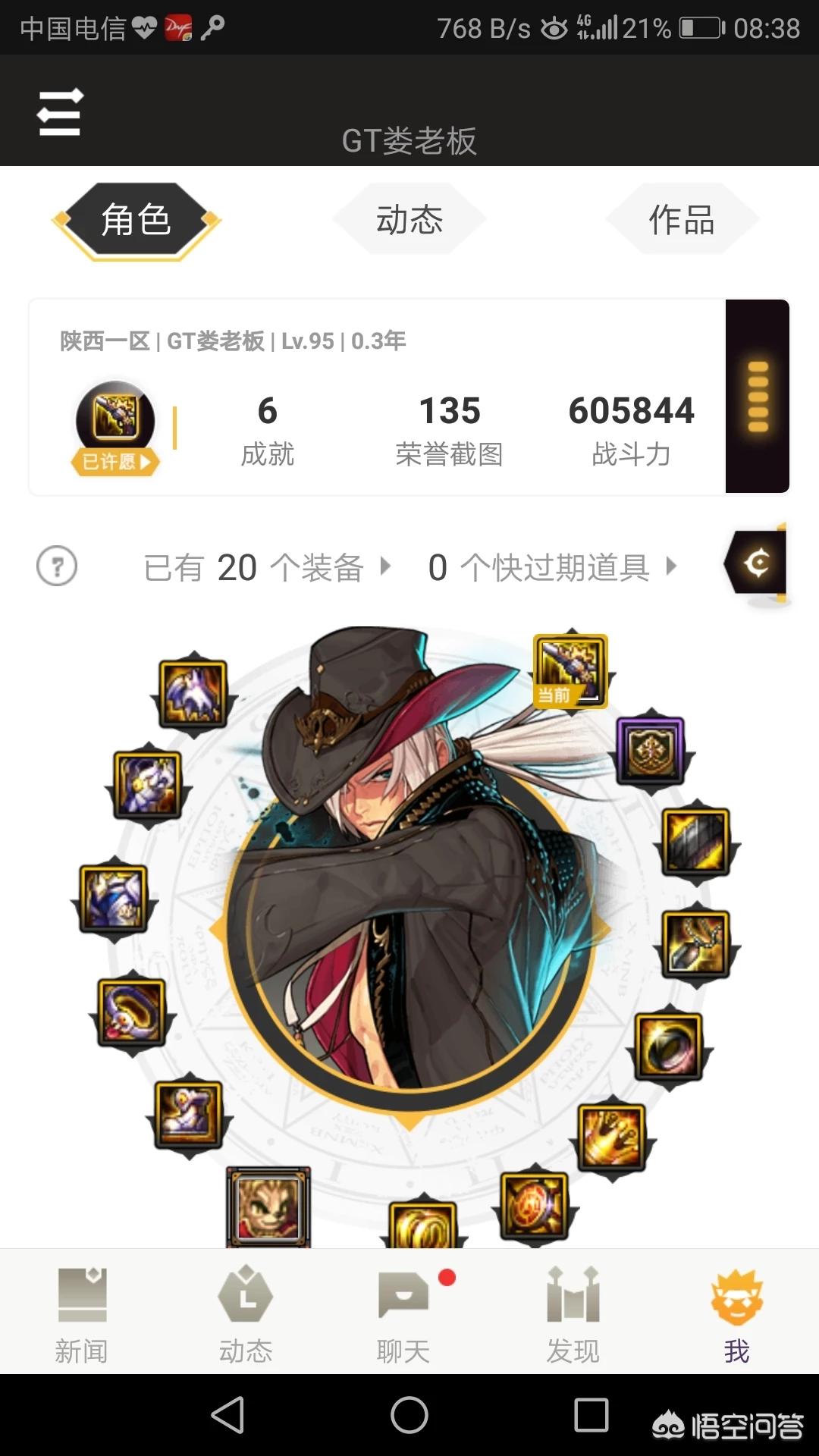Switch to the 我 profile tab
This screenshot has width=819, height=1456.
point(736,1313)
